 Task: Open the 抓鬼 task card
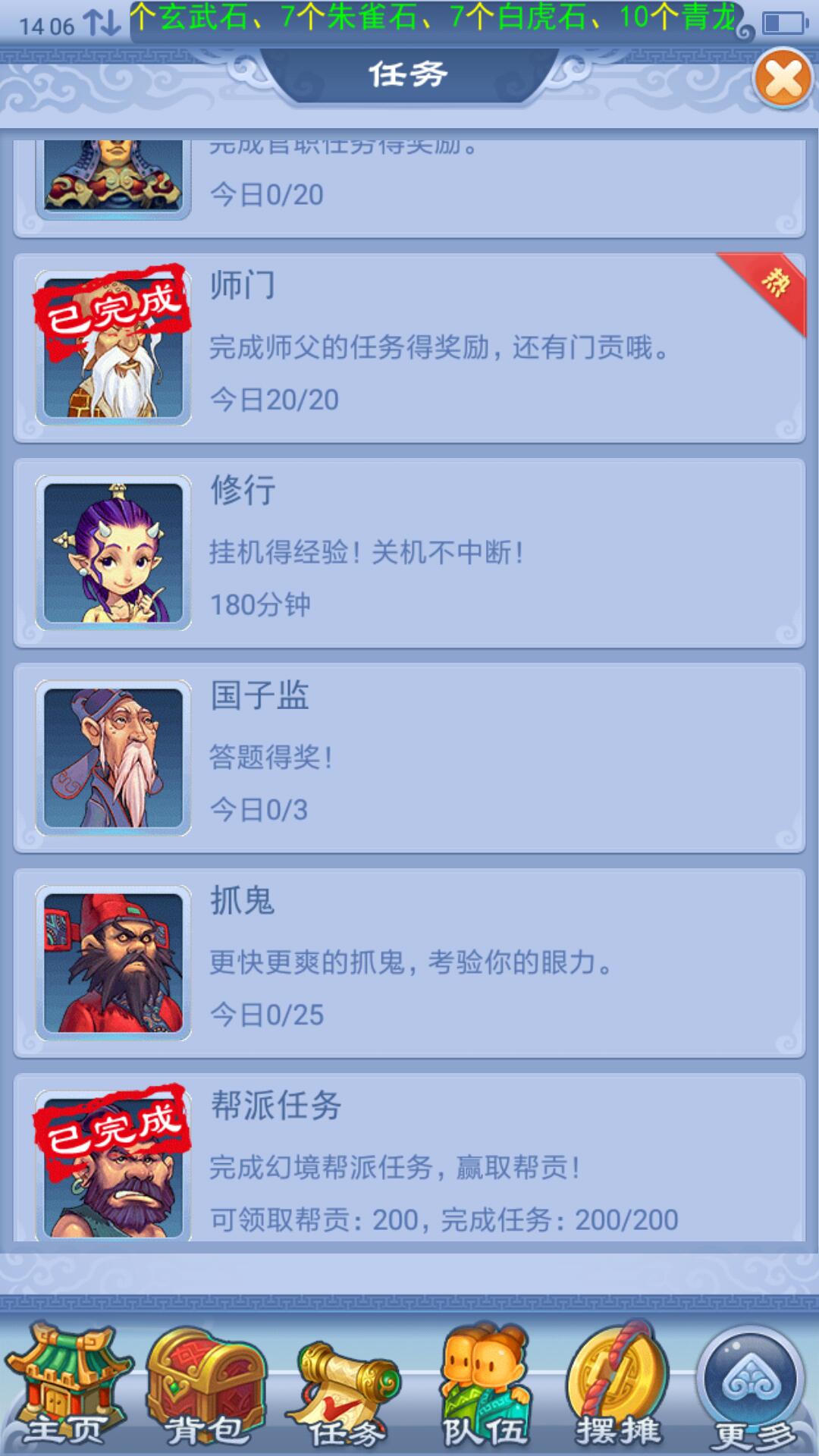[x=409, y=962]
